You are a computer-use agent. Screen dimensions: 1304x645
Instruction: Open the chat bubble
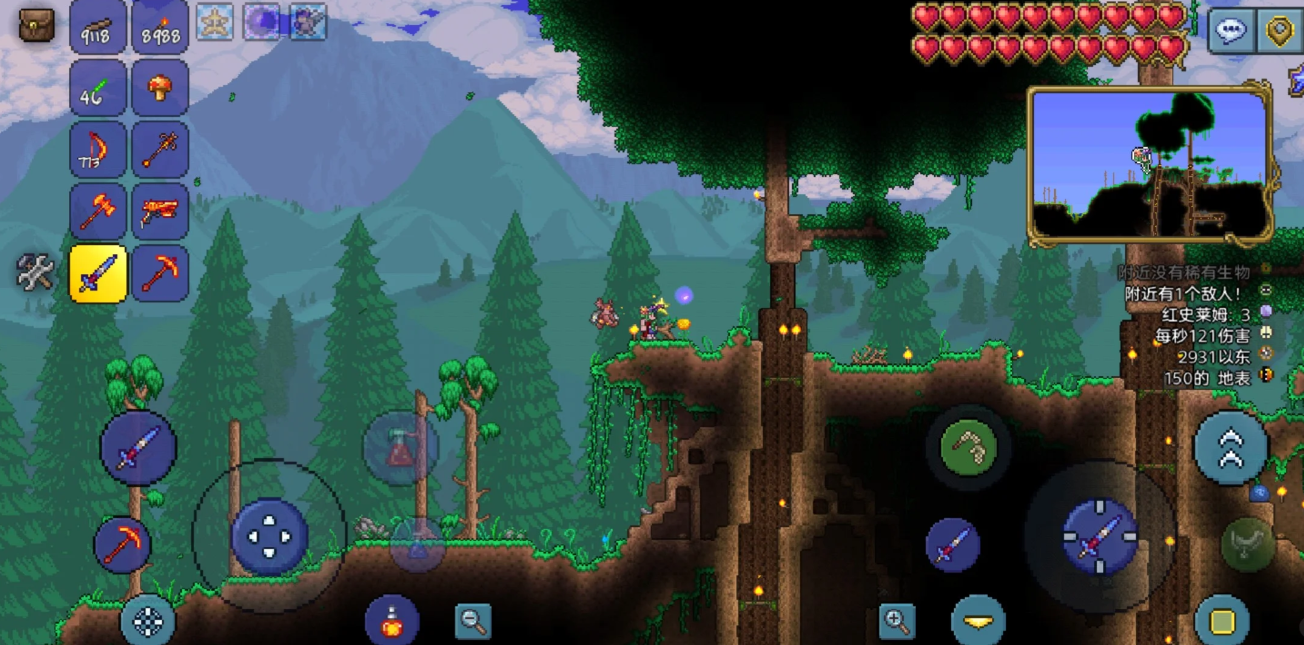point(1231,31)
